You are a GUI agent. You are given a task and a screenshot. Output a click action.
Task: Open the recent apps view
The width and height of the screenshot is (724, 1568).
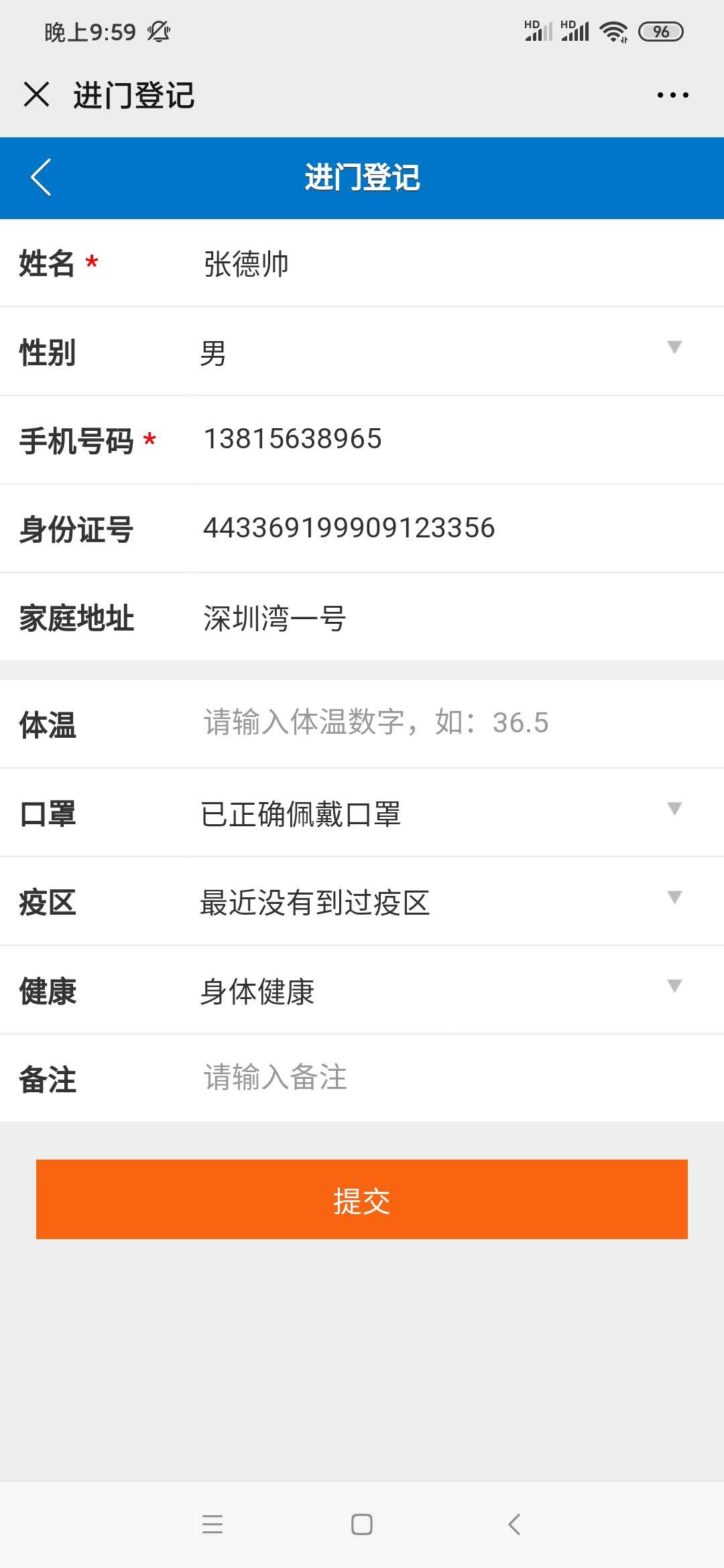click(213, 1524)
